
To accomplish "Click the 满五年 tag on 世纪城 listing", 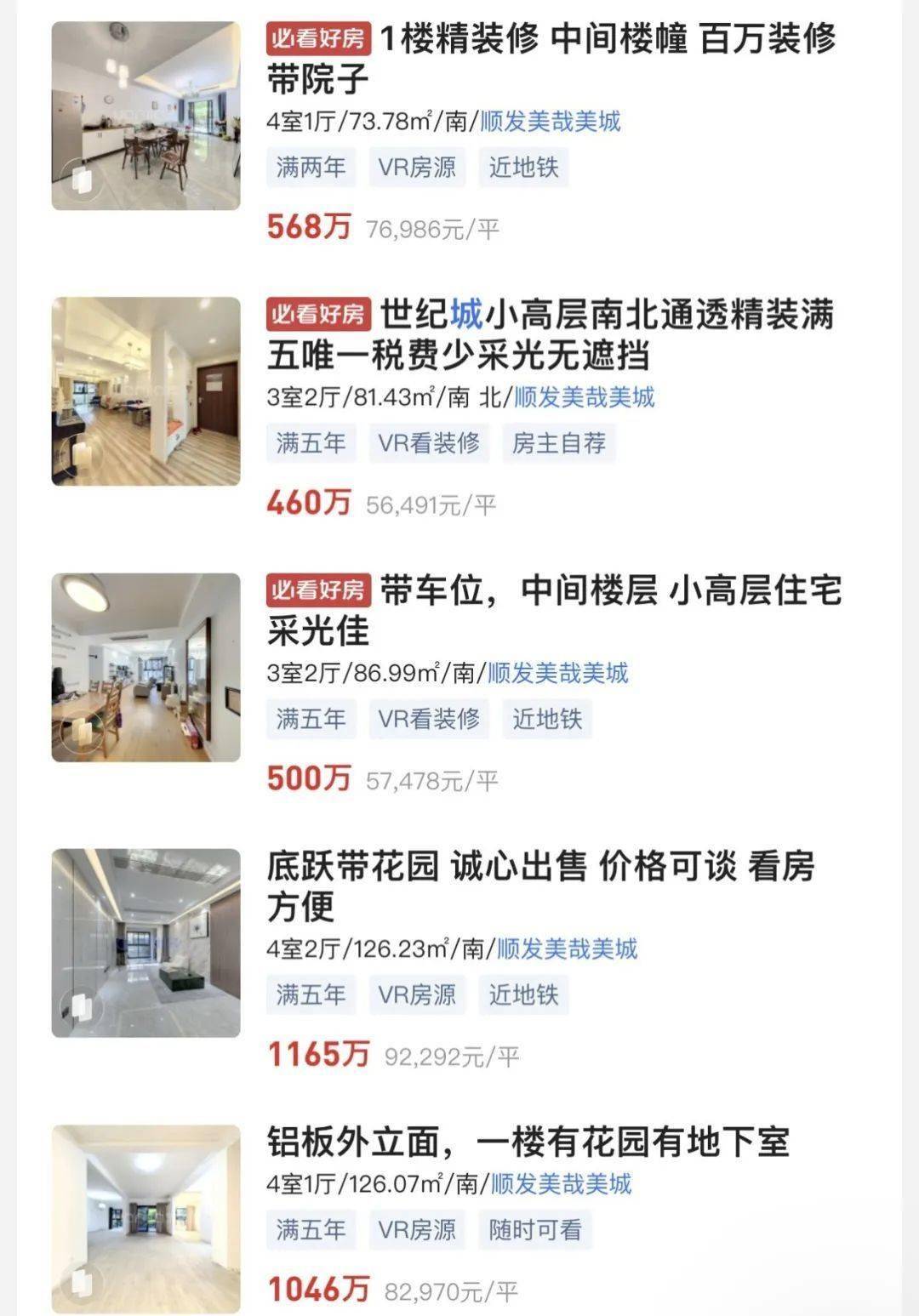I will pos(311,442).
